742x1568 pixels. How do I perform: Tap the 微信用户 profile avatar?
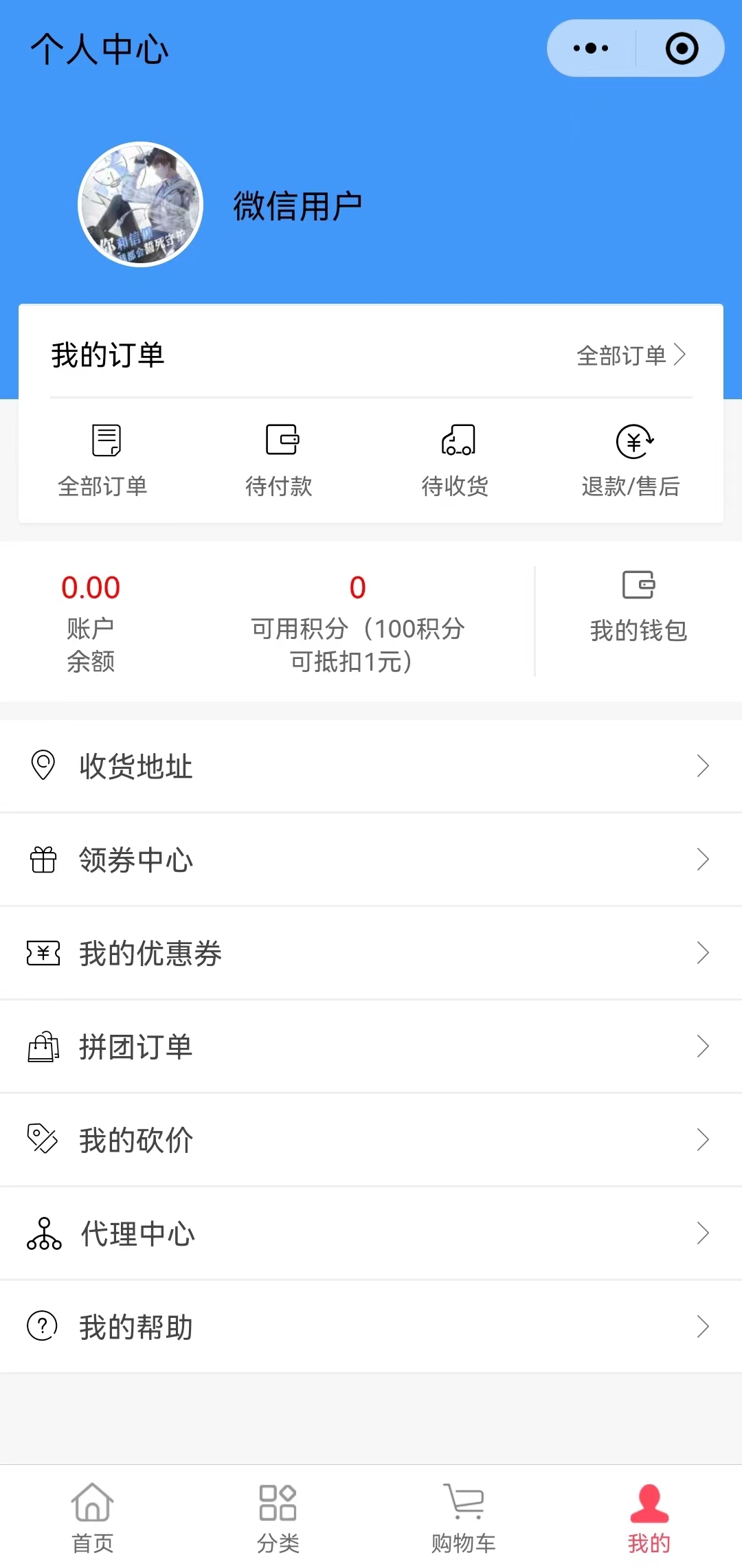[x=141, y=204]
